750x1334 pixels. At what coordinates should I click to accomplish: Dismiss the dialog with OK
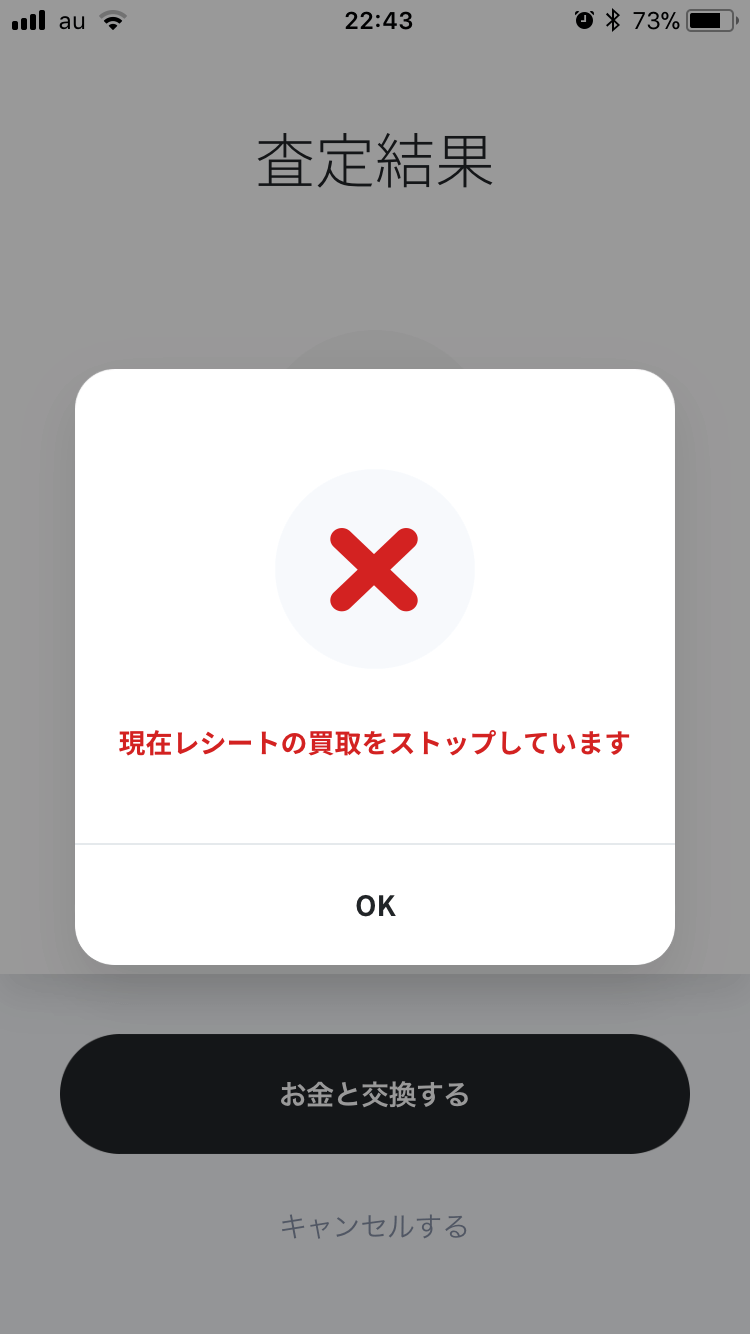[375, 906]
